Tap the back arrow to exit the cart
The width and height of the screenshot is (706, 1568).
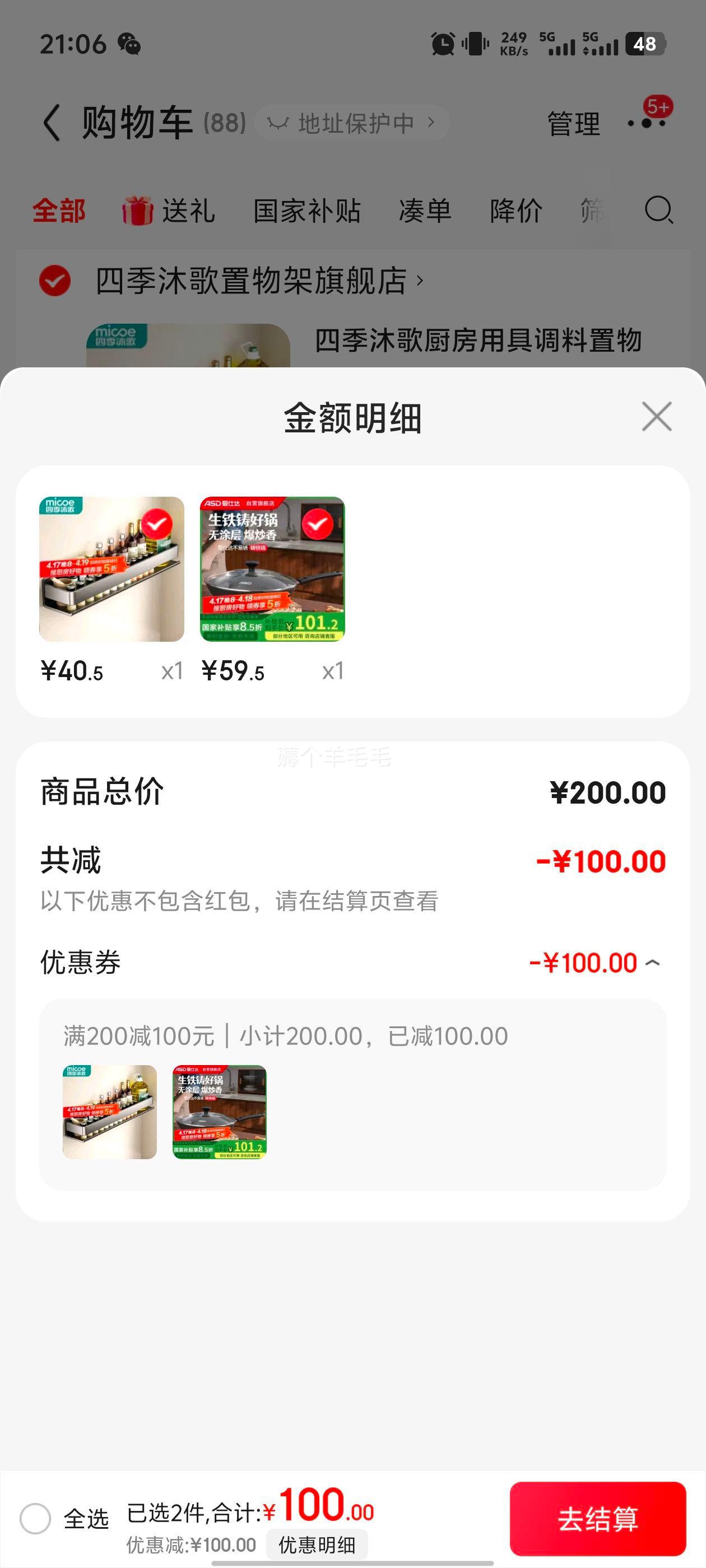(x=50, y=122)
